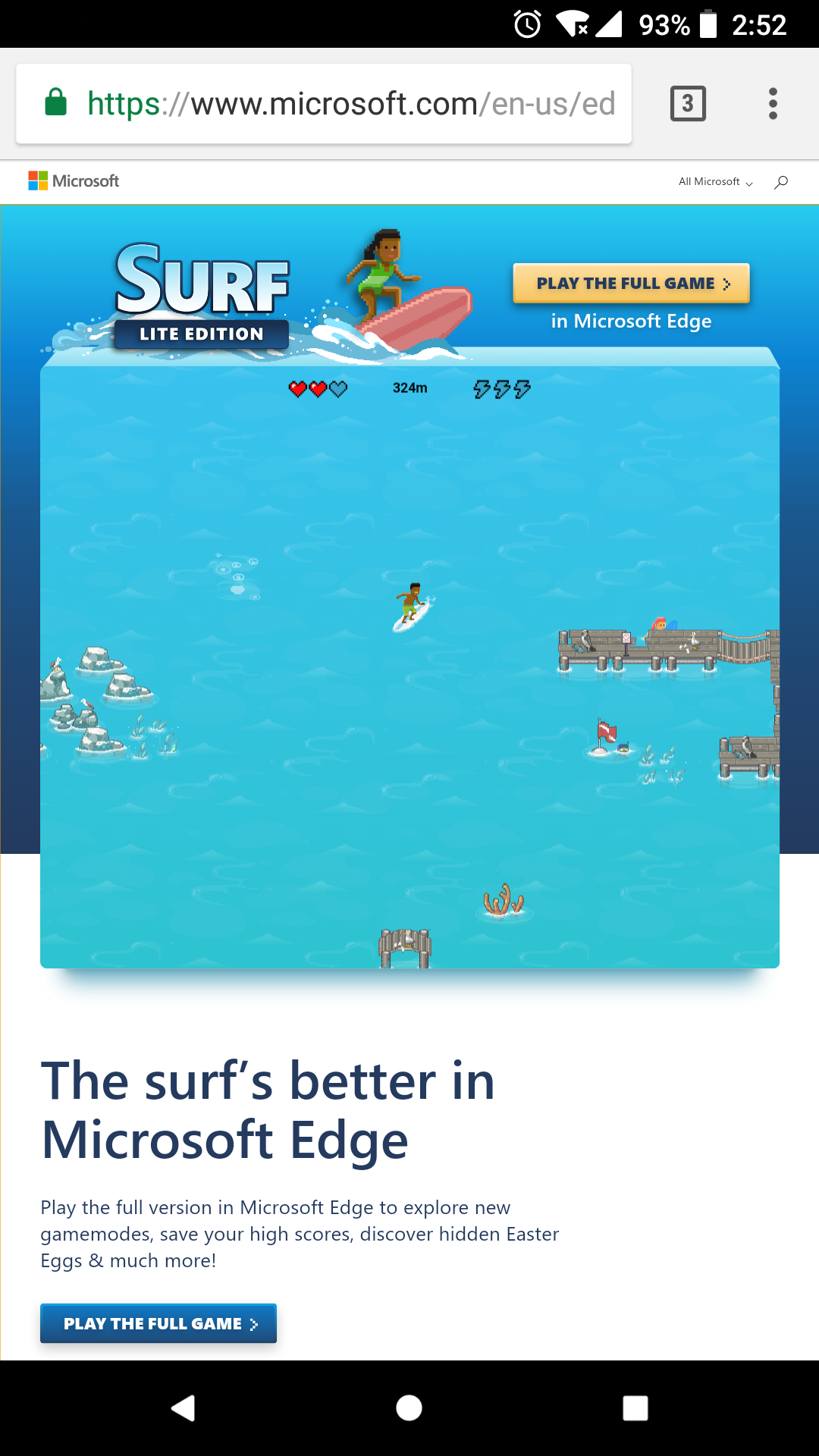Expand the All Microsoft dropdown
The width and height of the screenshot is (819, 1456).
coord(715,182)
